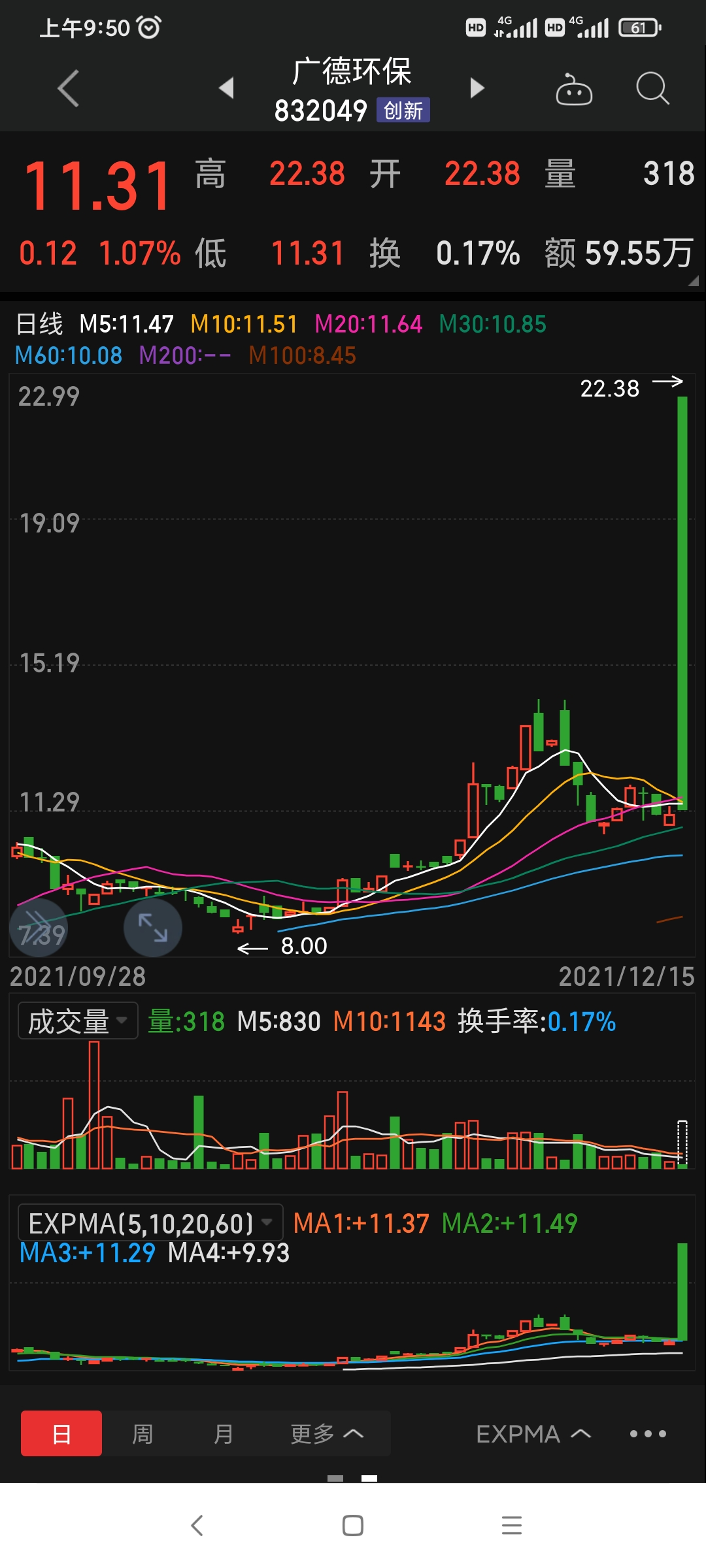Open the three-dot more menu

click(648, 1433)
